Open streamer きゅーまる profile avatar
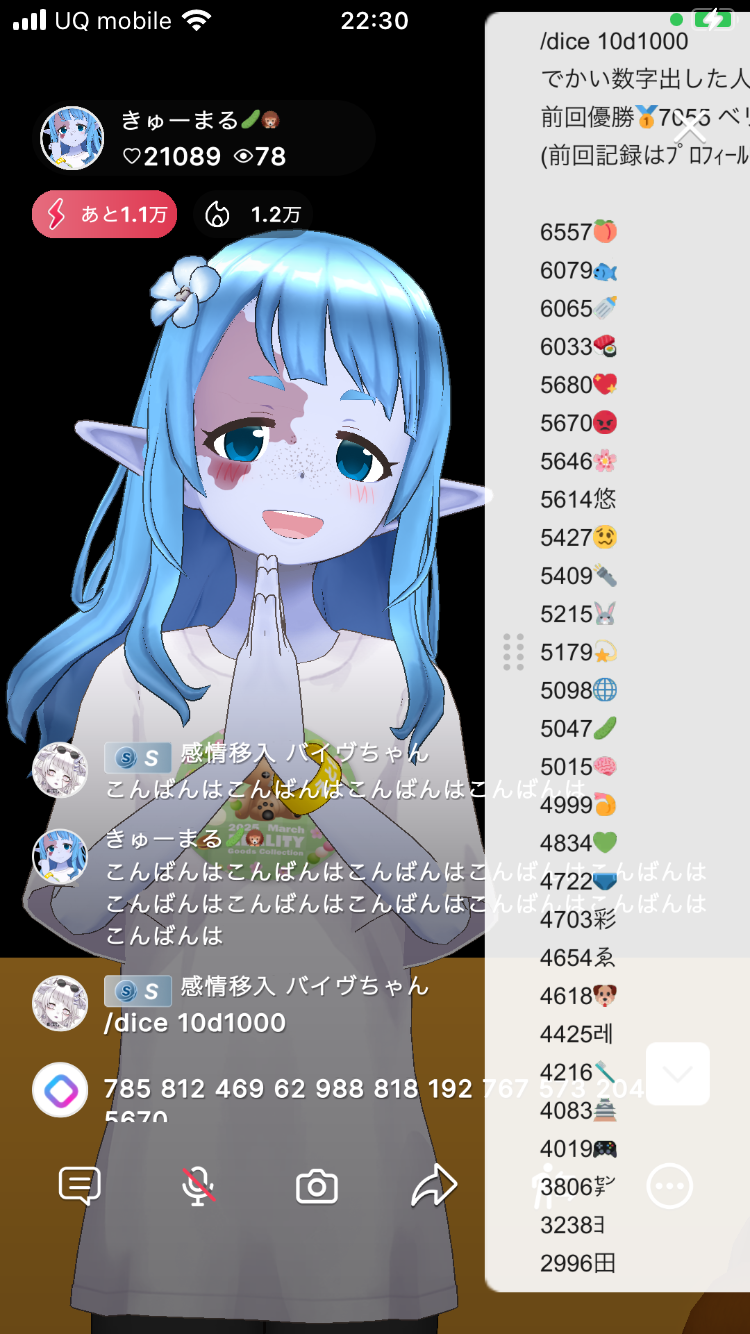 coord(72,138)
